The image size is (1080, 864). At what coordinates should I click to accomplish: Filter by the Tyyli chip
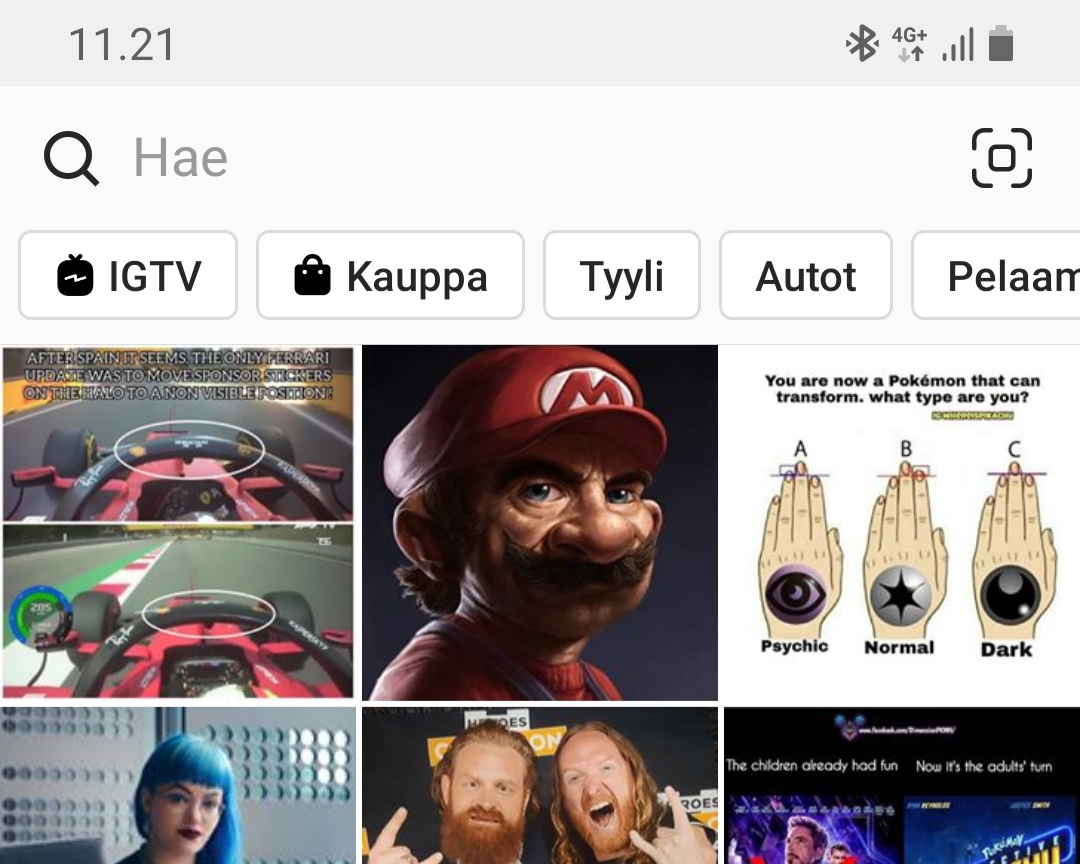pos(621,276)
